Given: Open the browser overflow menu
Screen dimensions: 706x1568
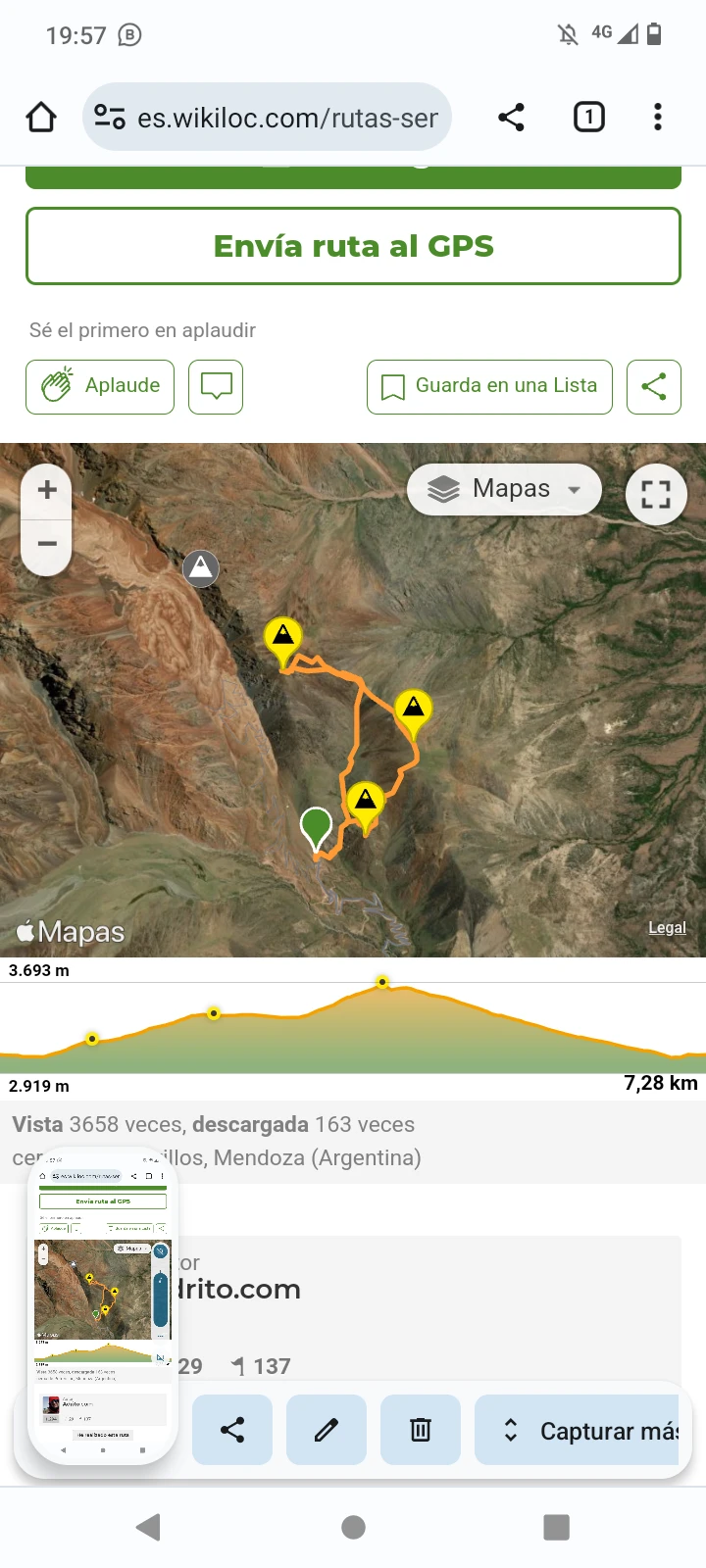Looking at the screenshot, I should tap(657, 118).
